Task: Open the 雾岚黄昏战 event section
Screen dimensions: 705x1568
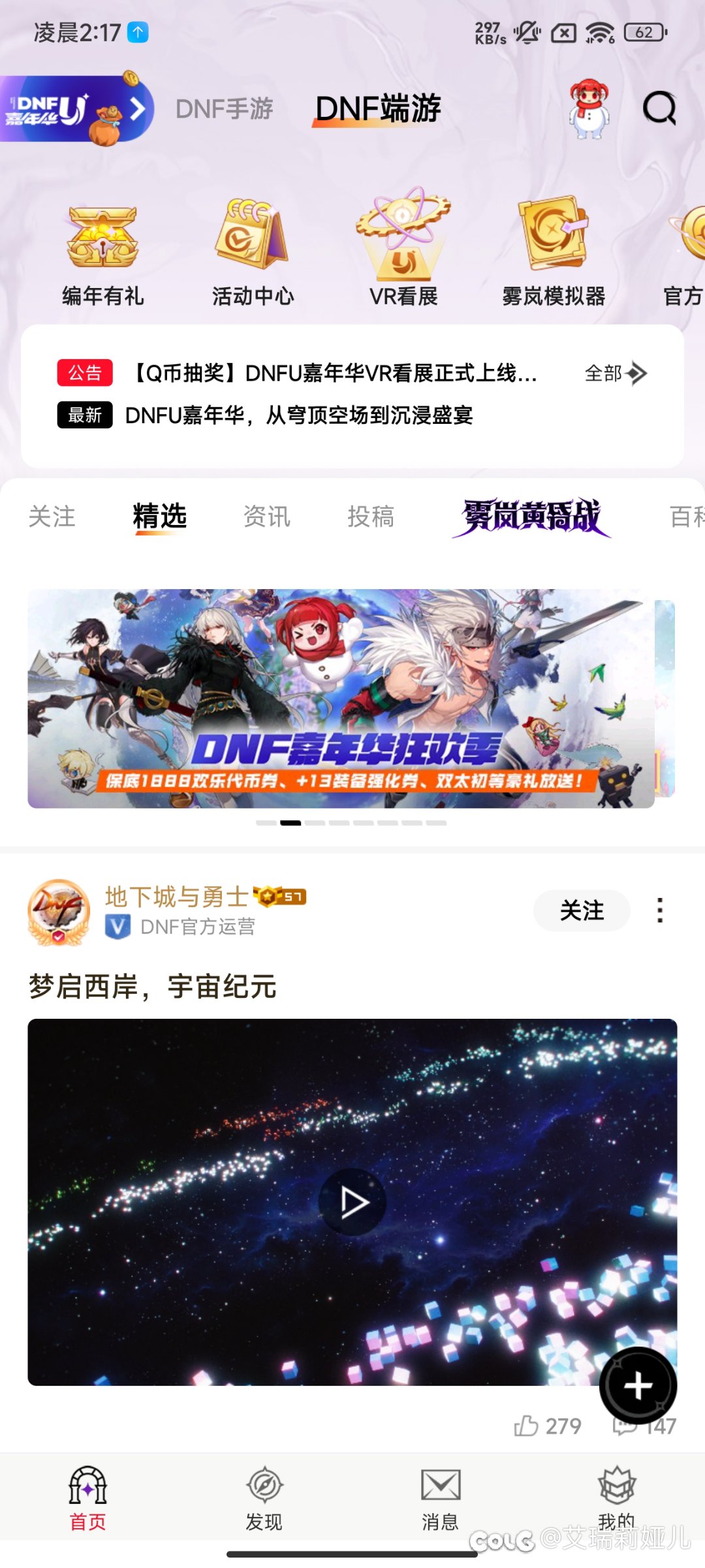Action: (x=530, y=516)
